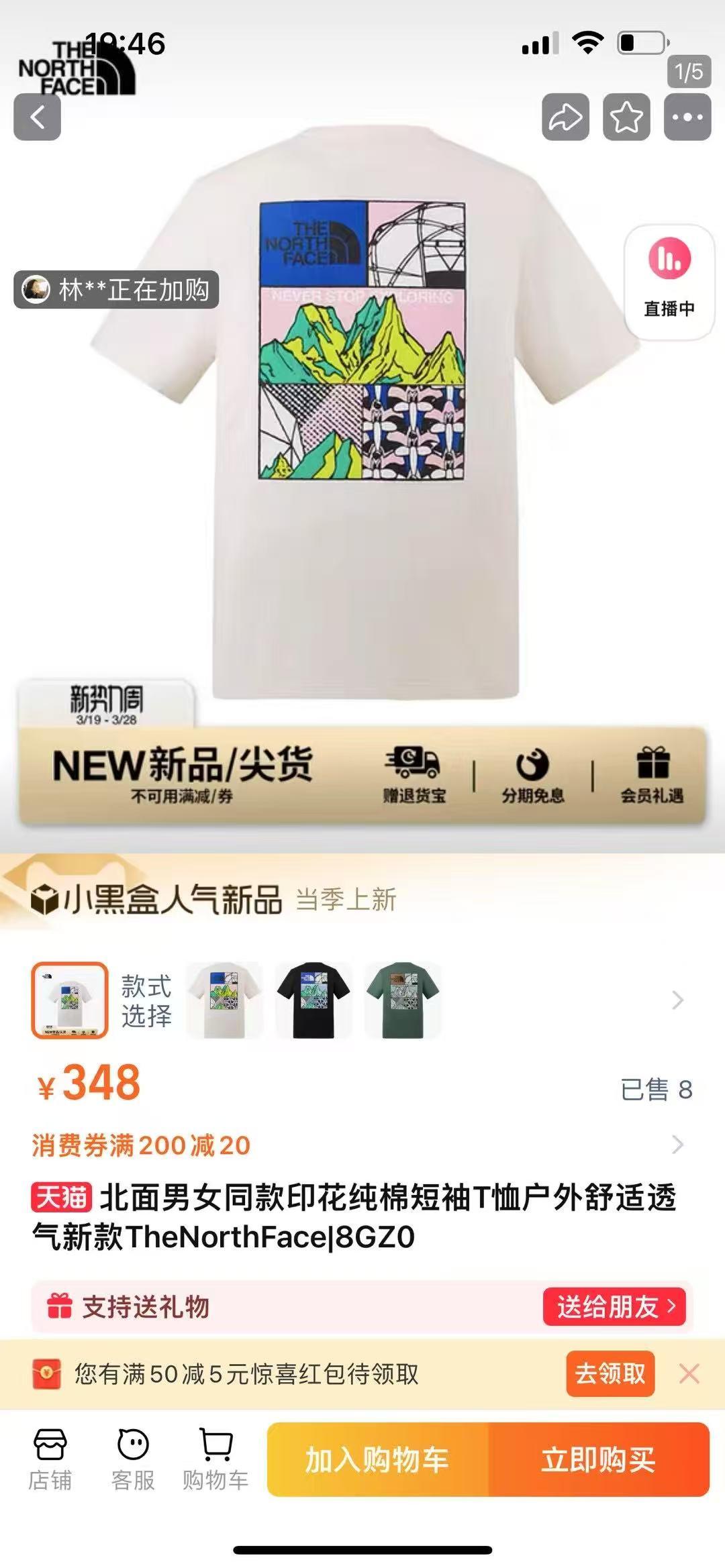Claim the red packet with 去领取
This screenshot has height=1568, width=725.
coord(610,1373)
